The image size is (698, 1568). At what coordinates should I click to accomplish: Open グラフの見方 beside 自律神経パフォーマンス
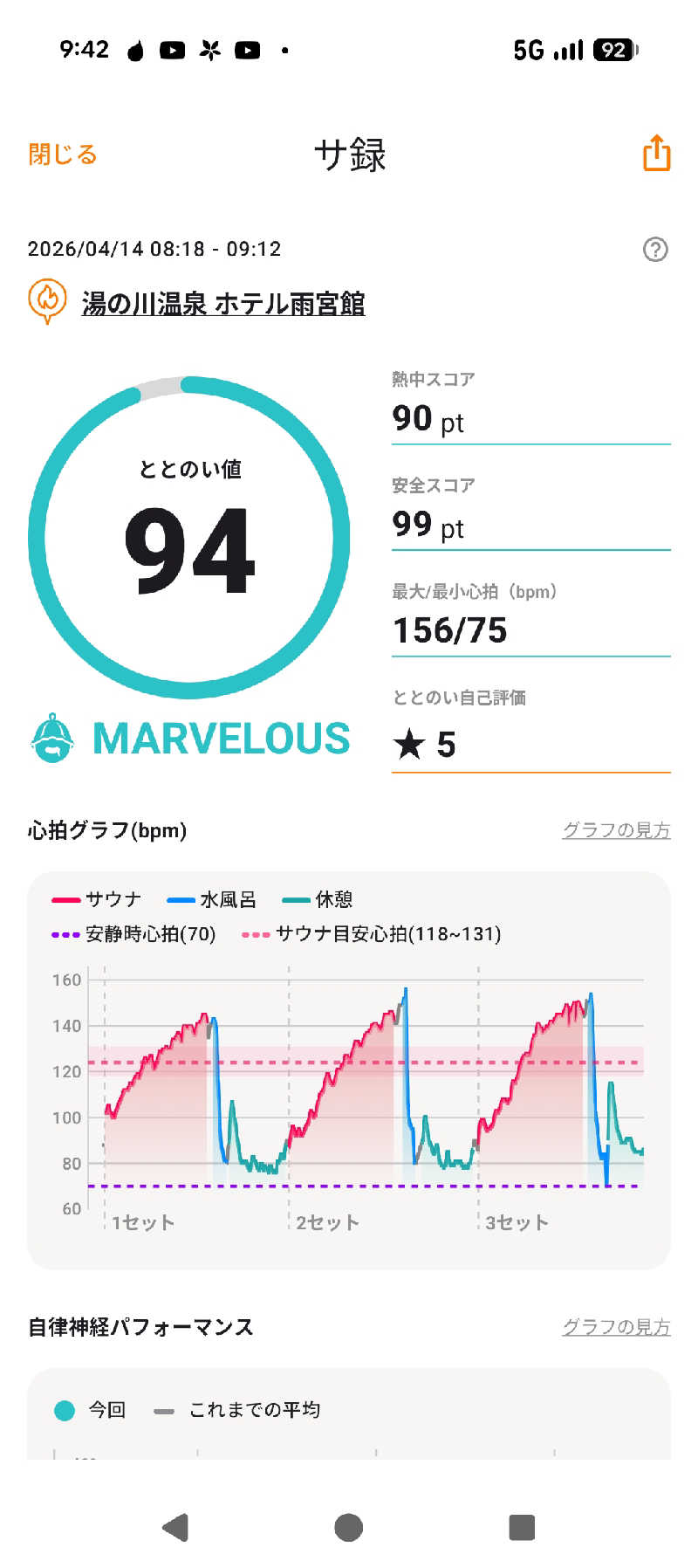616,1327
